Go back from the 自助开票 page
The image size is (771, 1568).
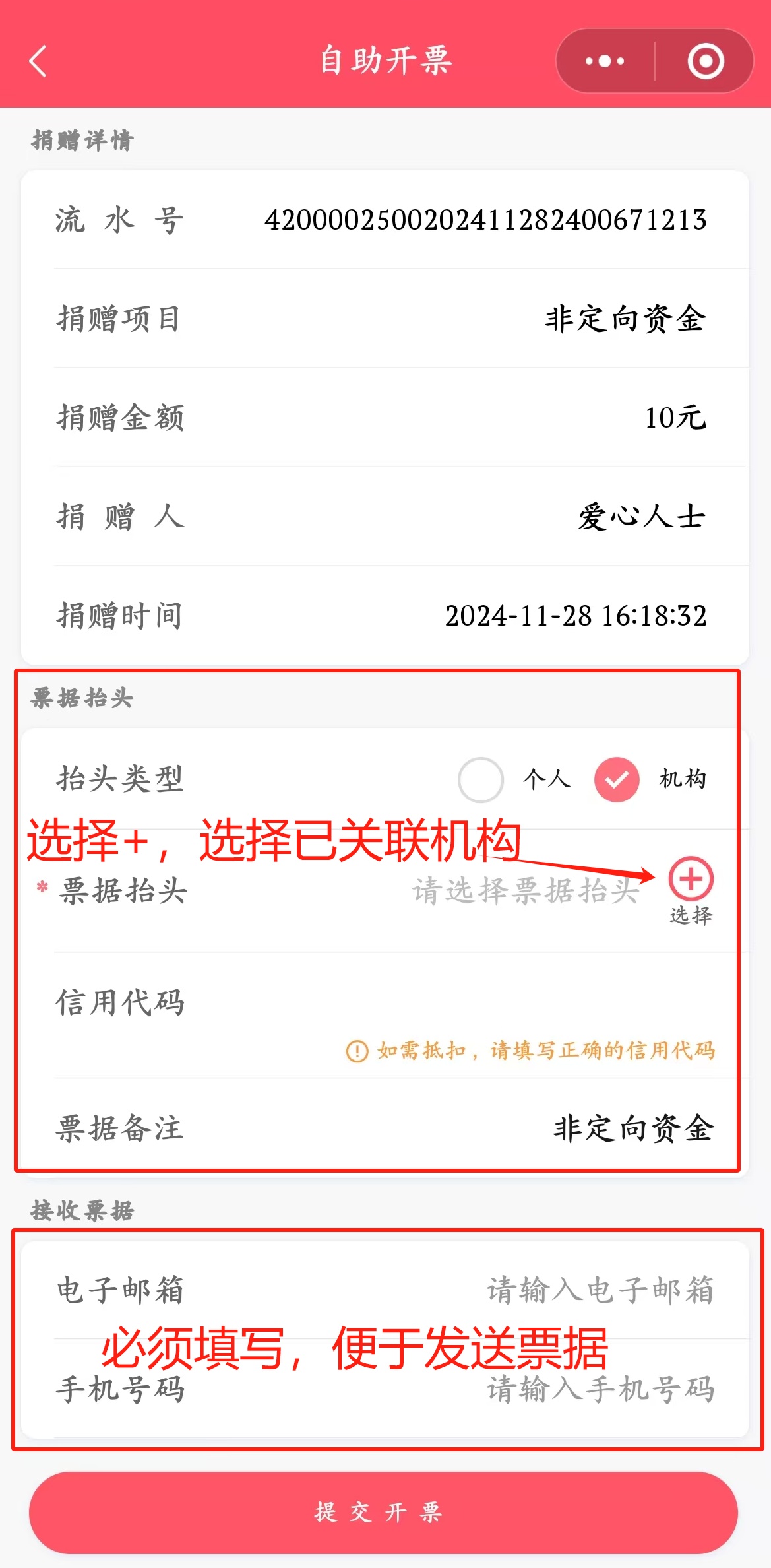(x=38, y=61)
